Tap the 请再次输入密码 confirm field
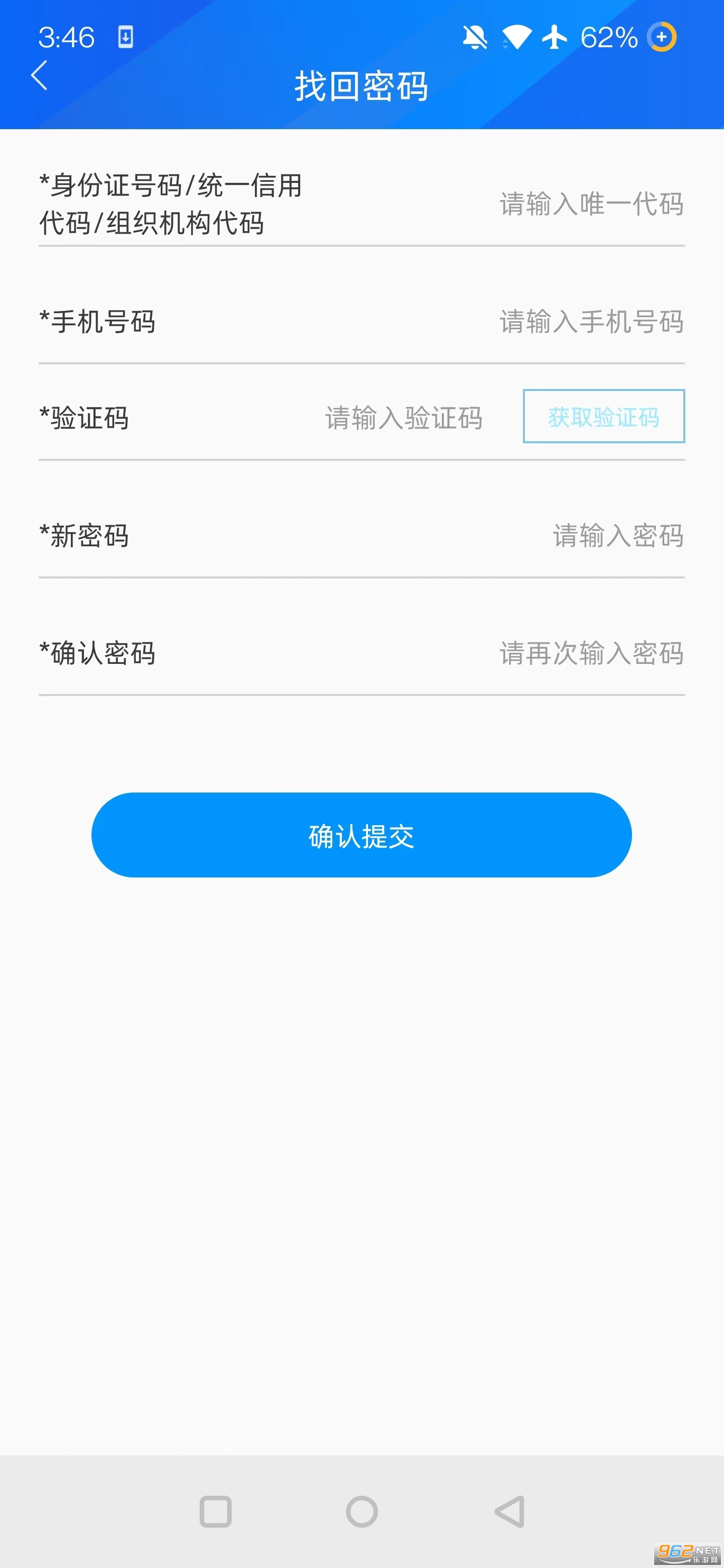The image size is (724, 1568). [591, 653]
